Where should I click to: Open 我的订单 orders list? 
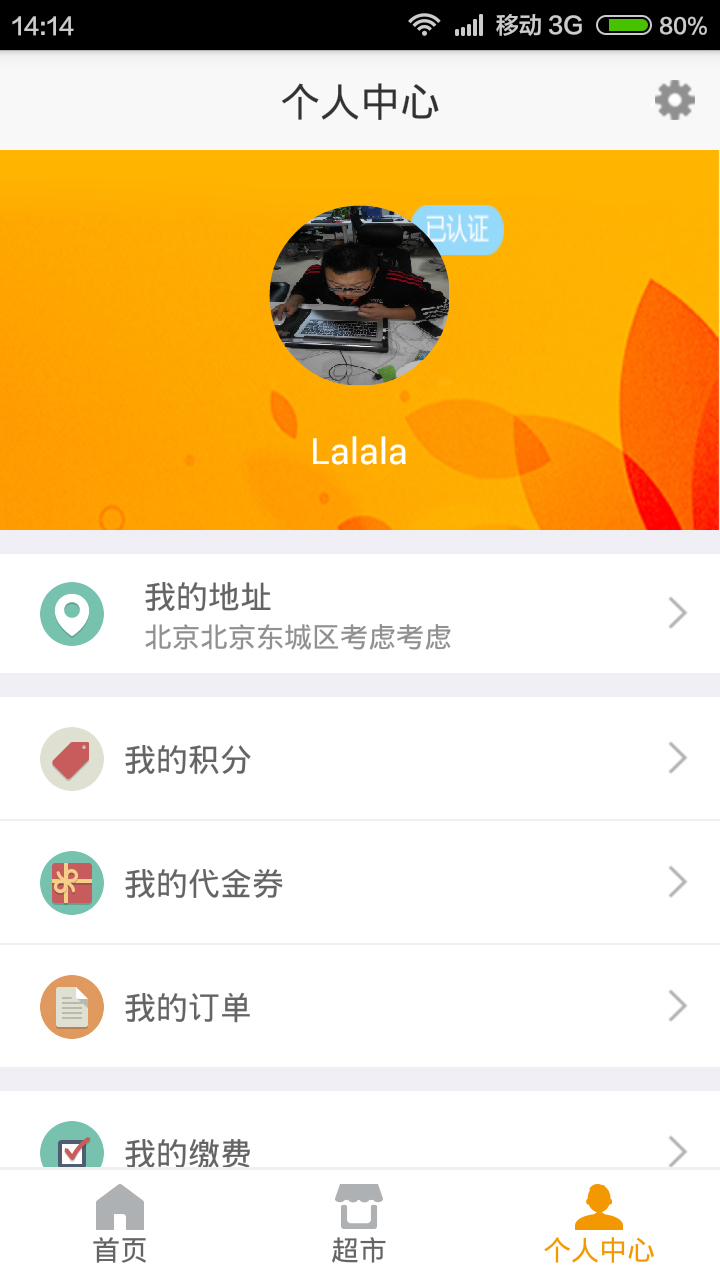(360, 1006)
